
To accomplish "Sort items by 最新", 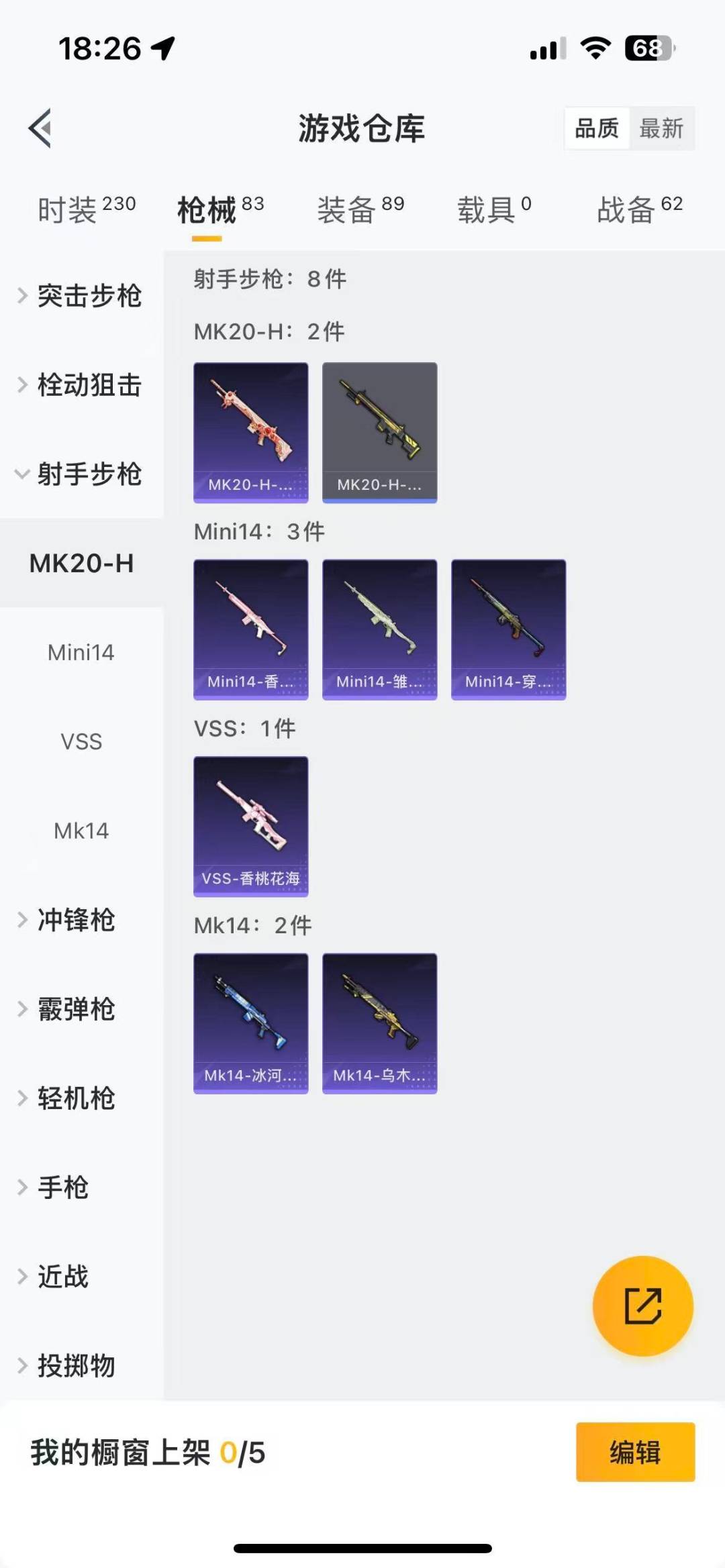I will (x=661, y=128).
